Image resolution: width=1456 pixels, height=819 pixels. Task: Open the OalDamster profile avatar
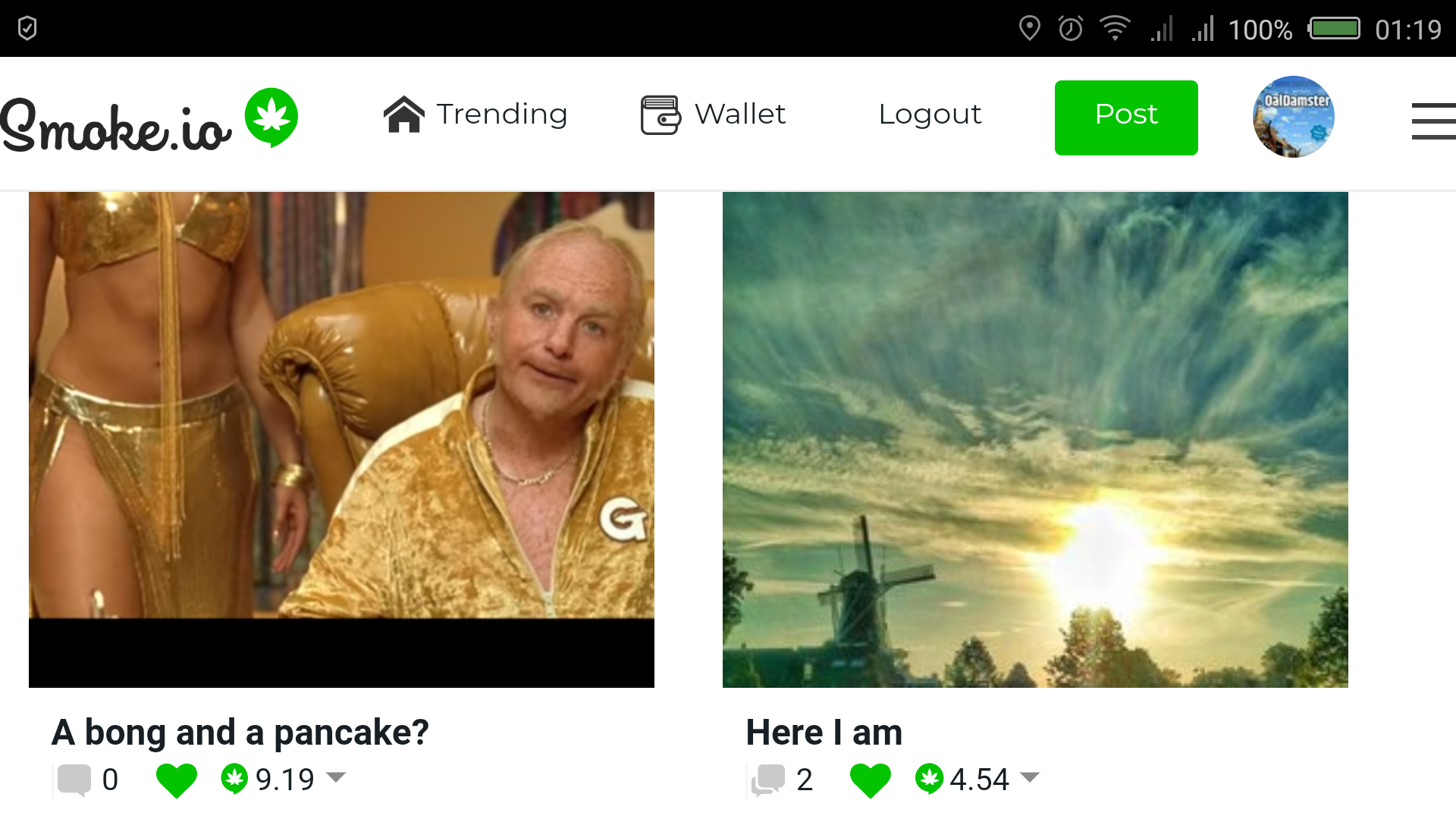click(x=1293, y=117)
